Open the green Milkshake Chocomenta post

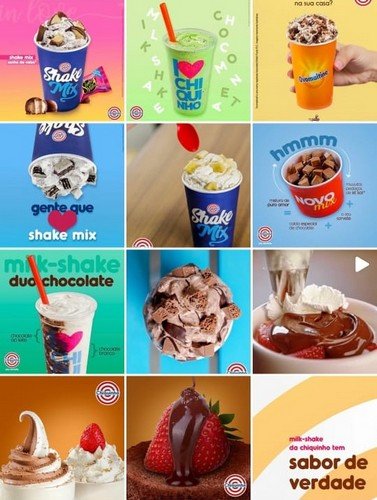click(188, 60)
